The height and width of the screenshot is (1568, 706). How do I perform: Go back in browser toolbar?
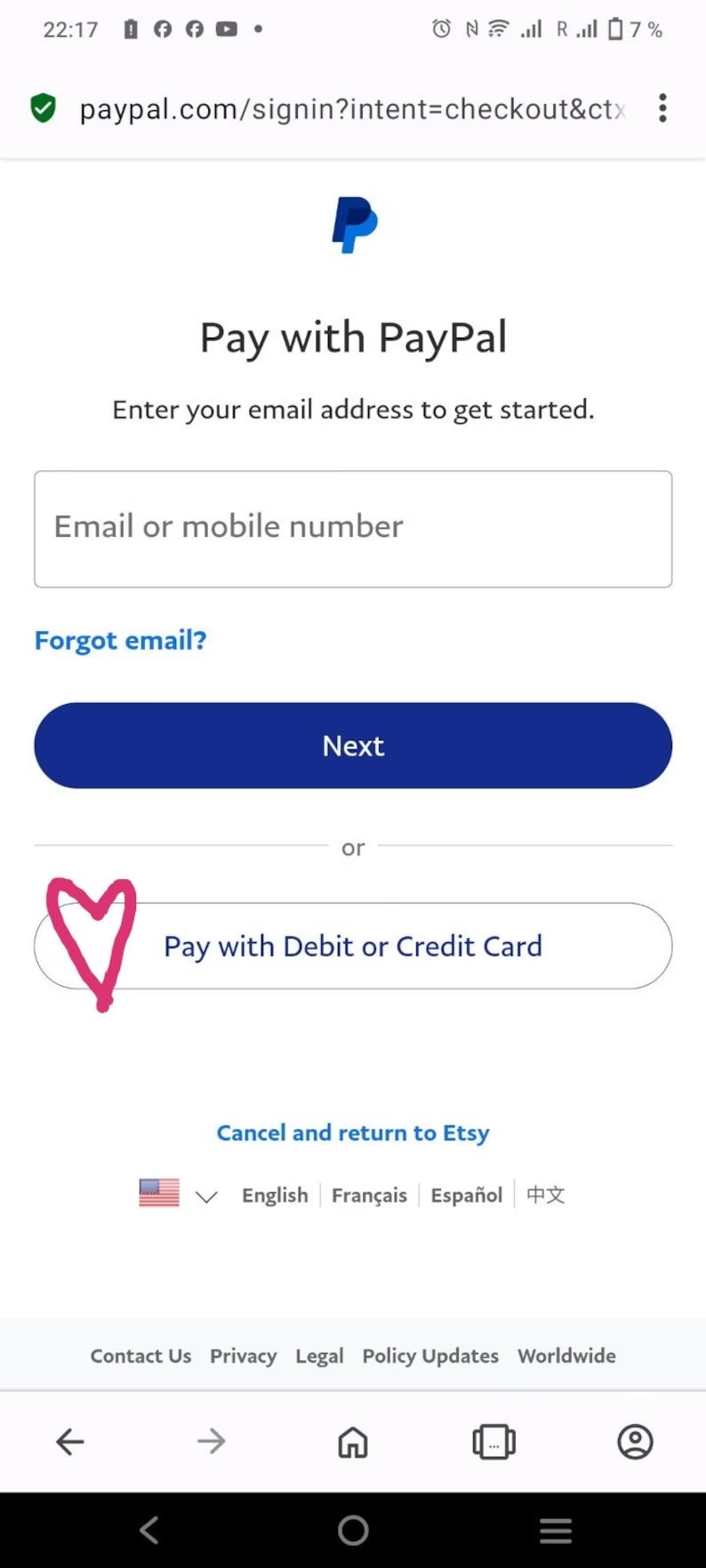pyautogui.click(x=70, y=1441)
